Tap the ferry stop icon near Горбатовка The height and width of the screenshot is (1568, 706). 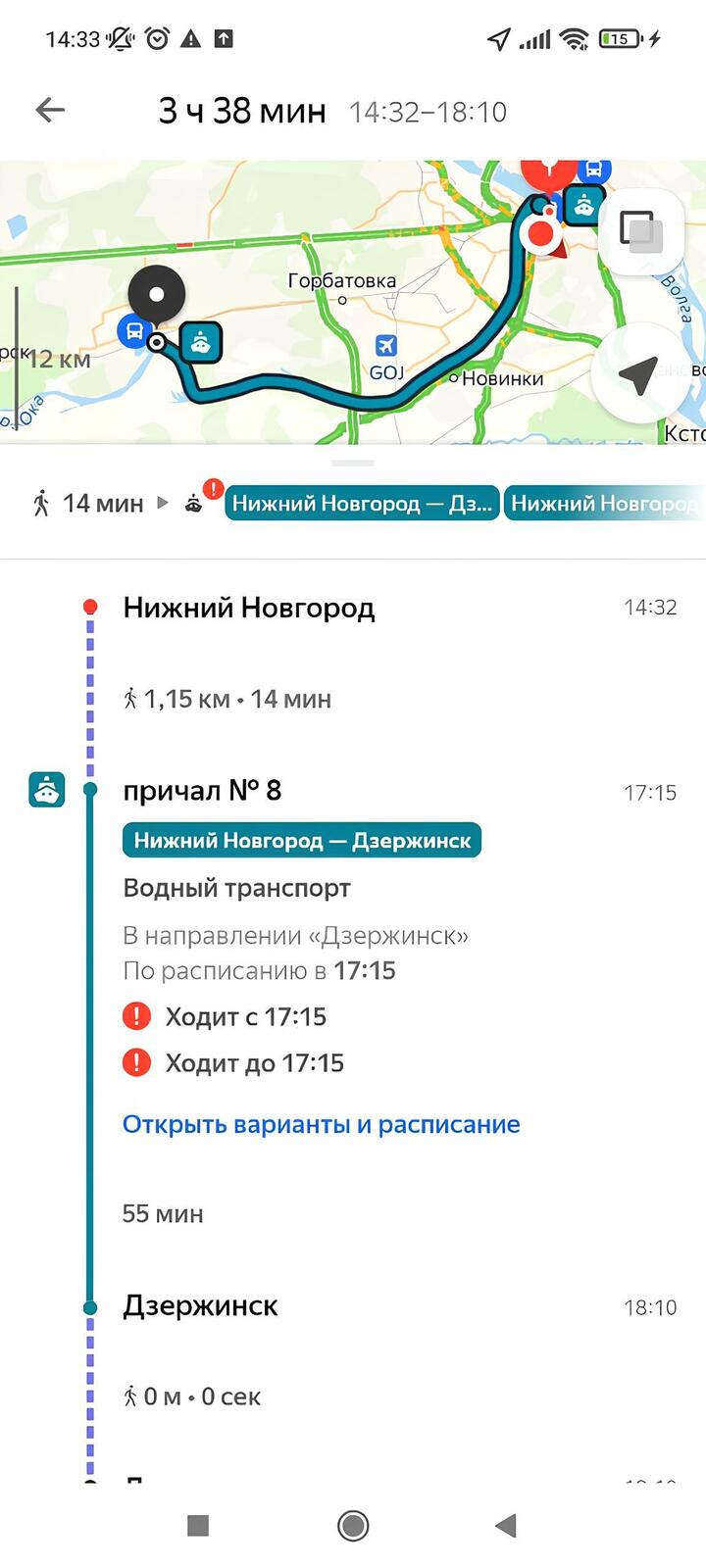(x=201, y=342)
